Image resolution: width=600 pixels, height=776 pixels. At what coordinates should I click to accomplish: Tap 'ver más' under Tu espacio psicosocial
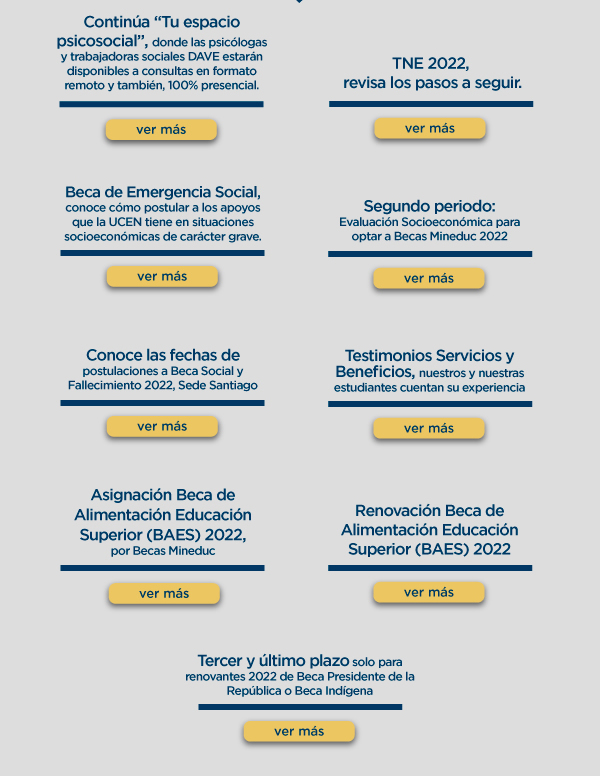point(161,130)
